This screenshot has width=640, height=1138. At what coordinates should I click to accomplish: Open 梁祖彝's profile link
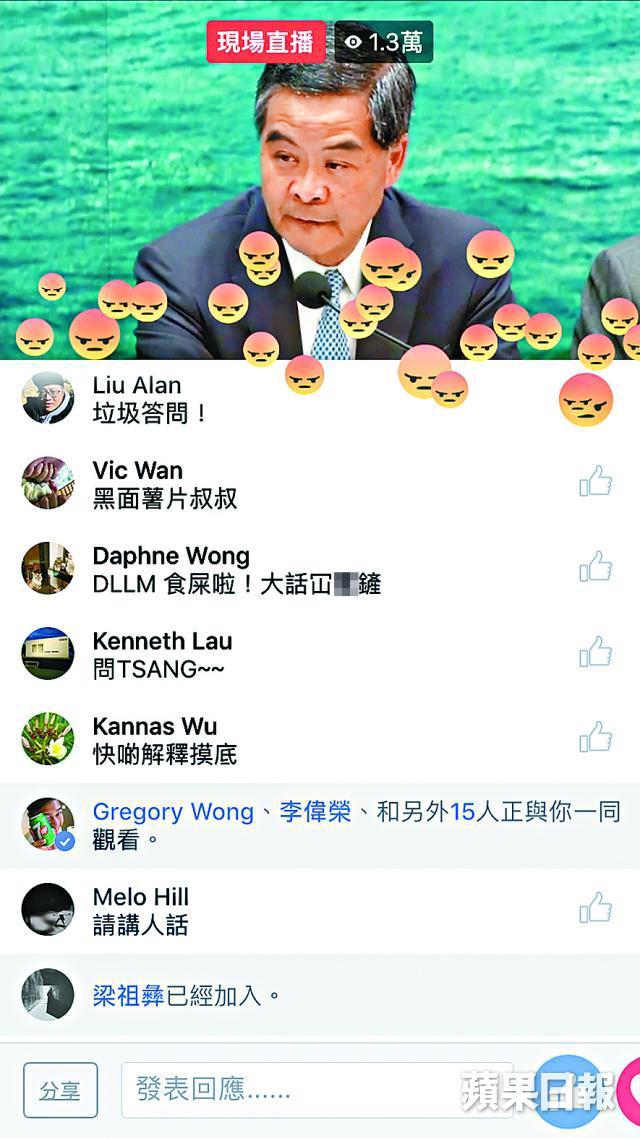tap(128, 995)
